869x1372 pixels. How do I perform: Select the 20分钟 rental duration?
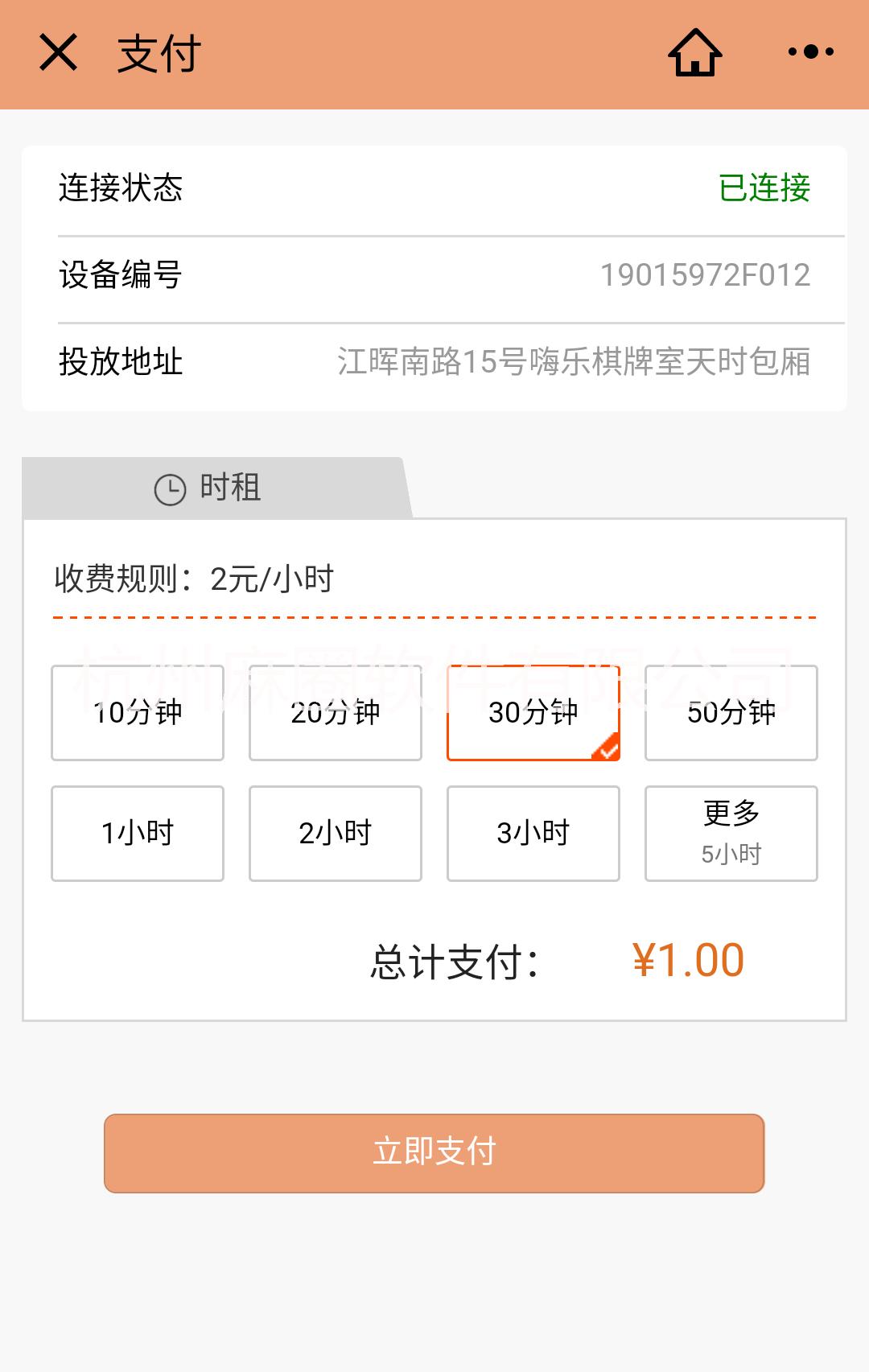335,711
